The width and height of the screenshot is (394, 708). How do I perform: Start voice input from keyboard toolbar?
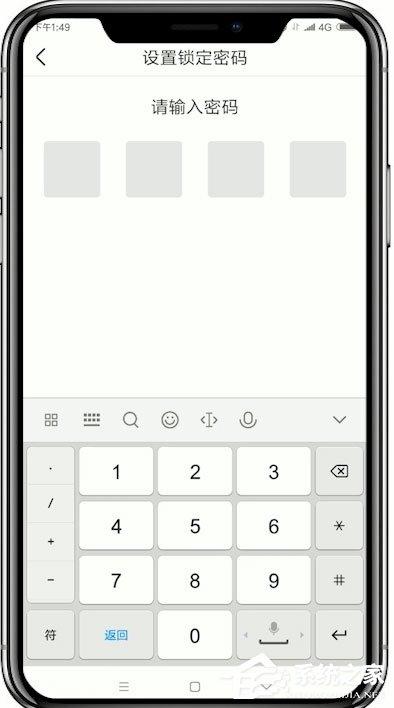[x=248, y=420]
